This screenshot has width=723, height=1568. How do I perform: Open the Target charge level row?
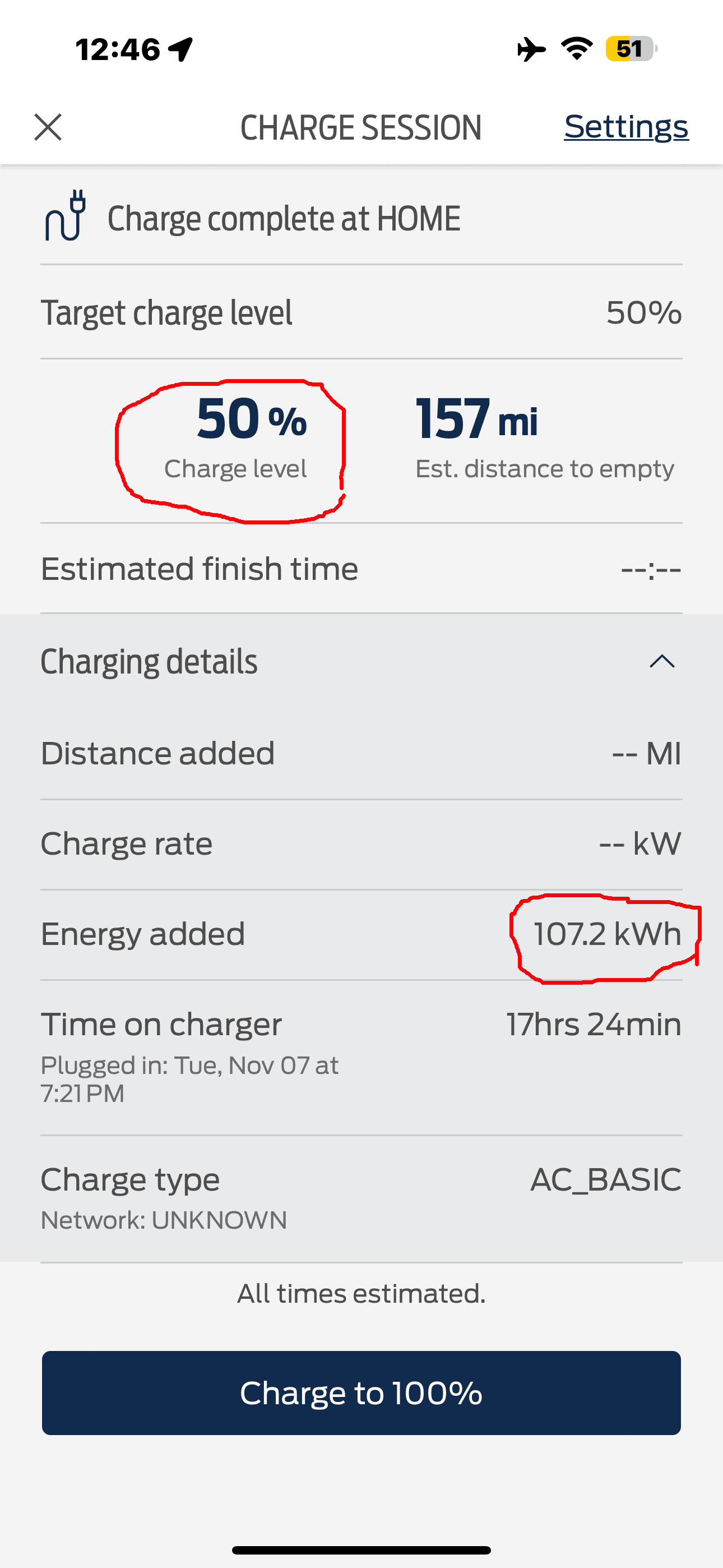[x=361, y=312]
